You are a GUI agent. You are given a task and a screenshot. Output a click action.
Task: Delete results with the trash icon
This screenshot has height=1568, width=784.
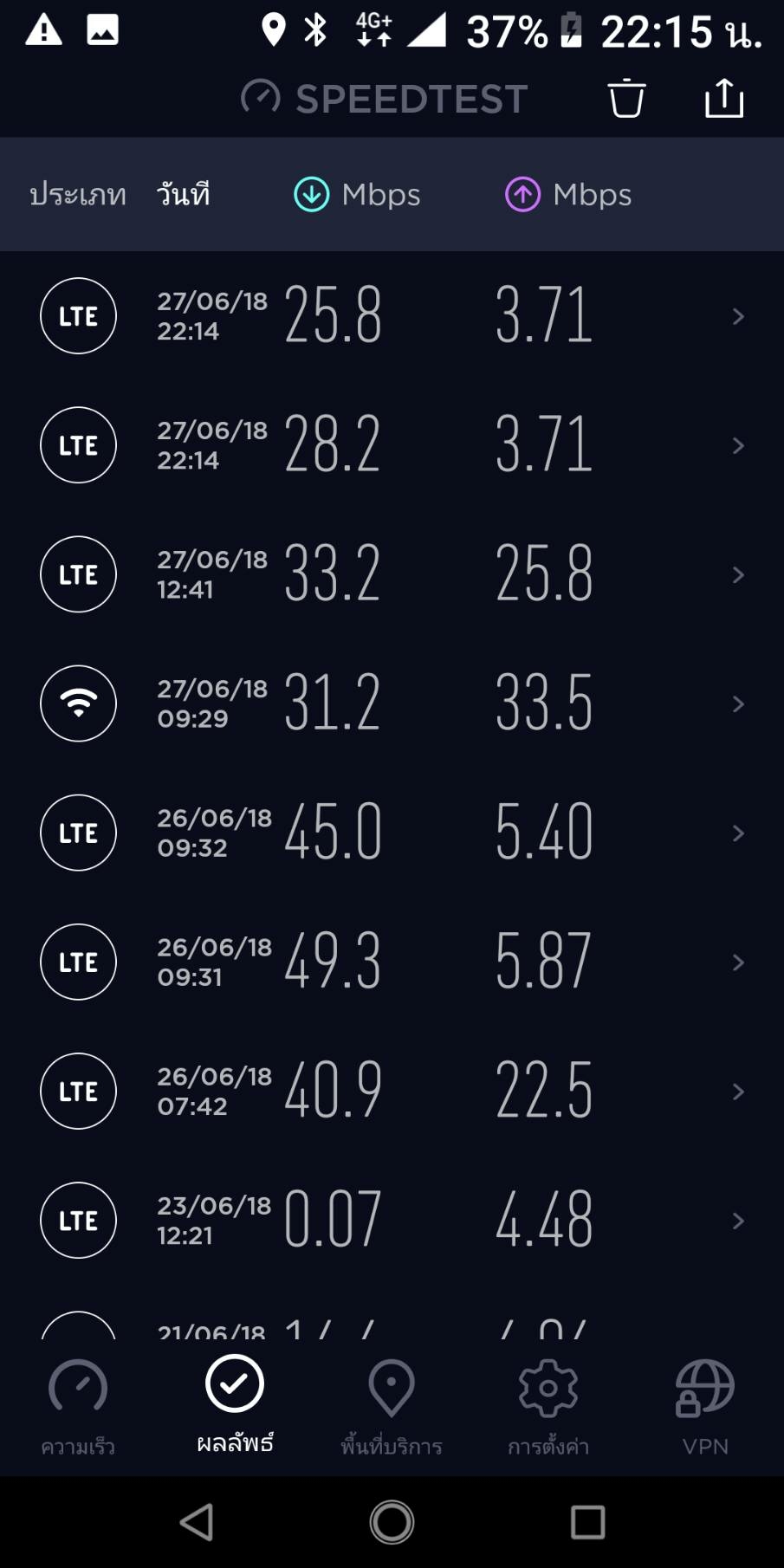coord(626,98)
